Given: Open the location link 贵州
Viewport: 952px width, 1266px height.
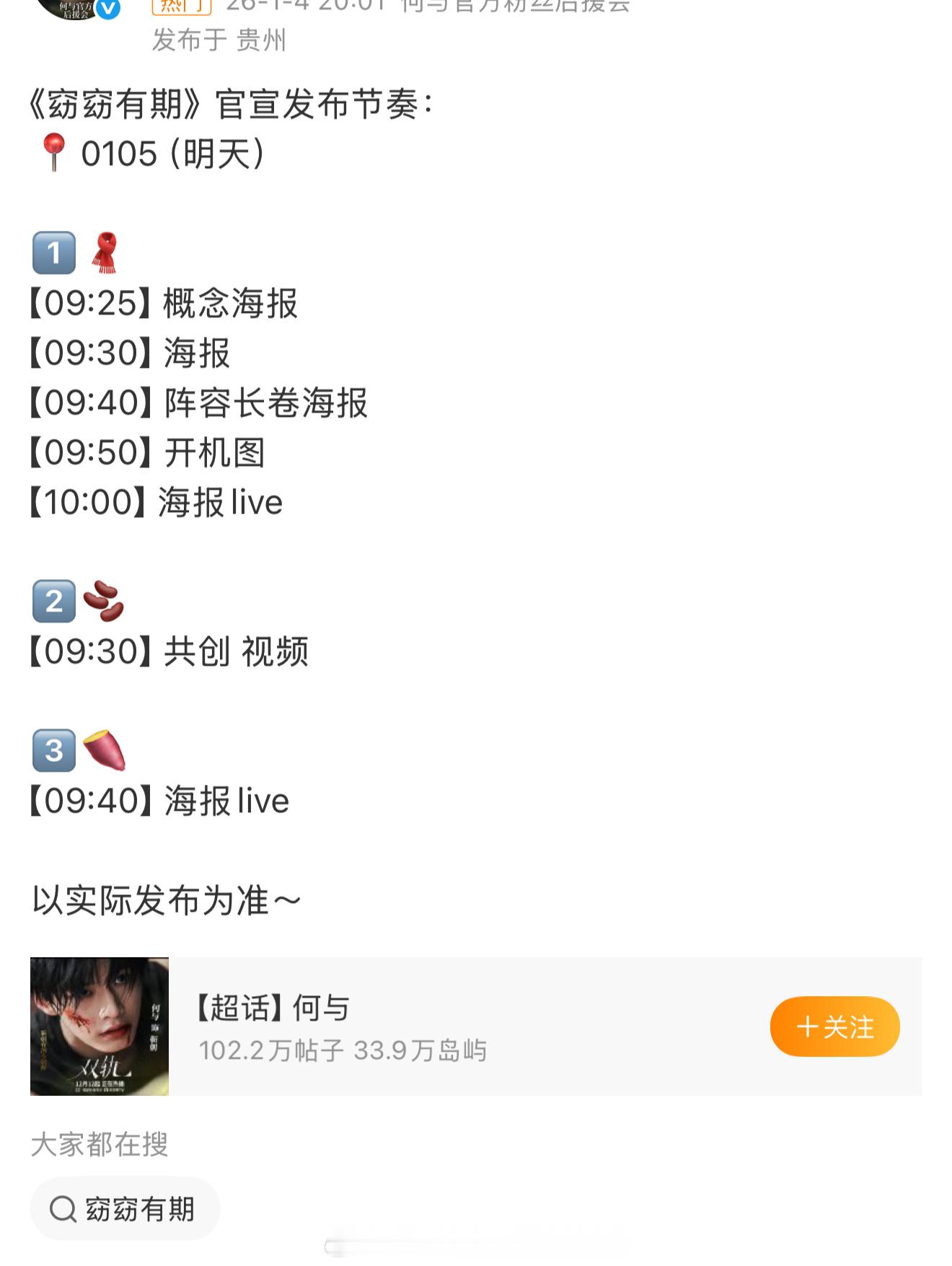Looking at the screenshot, I should 262,42.
